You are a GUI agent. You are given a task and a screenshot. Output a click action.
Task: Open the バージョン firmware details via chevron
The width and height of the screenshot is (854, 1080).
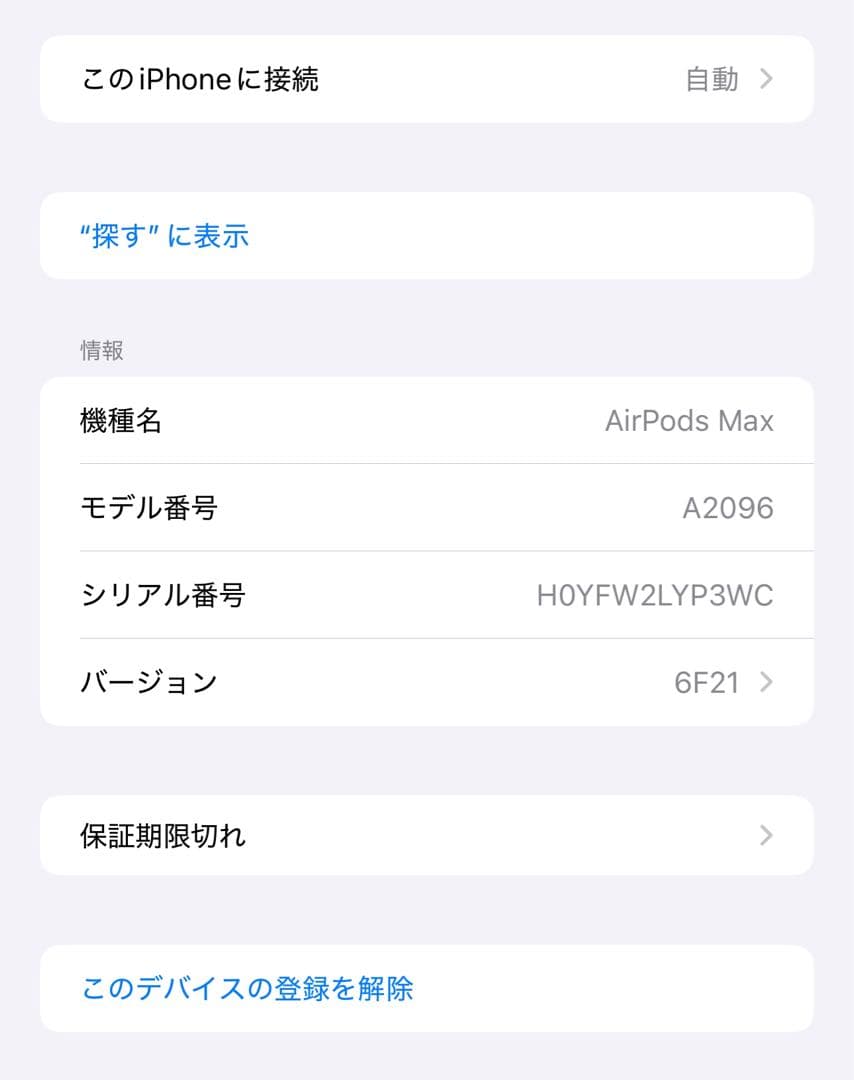tap(766, 682)
